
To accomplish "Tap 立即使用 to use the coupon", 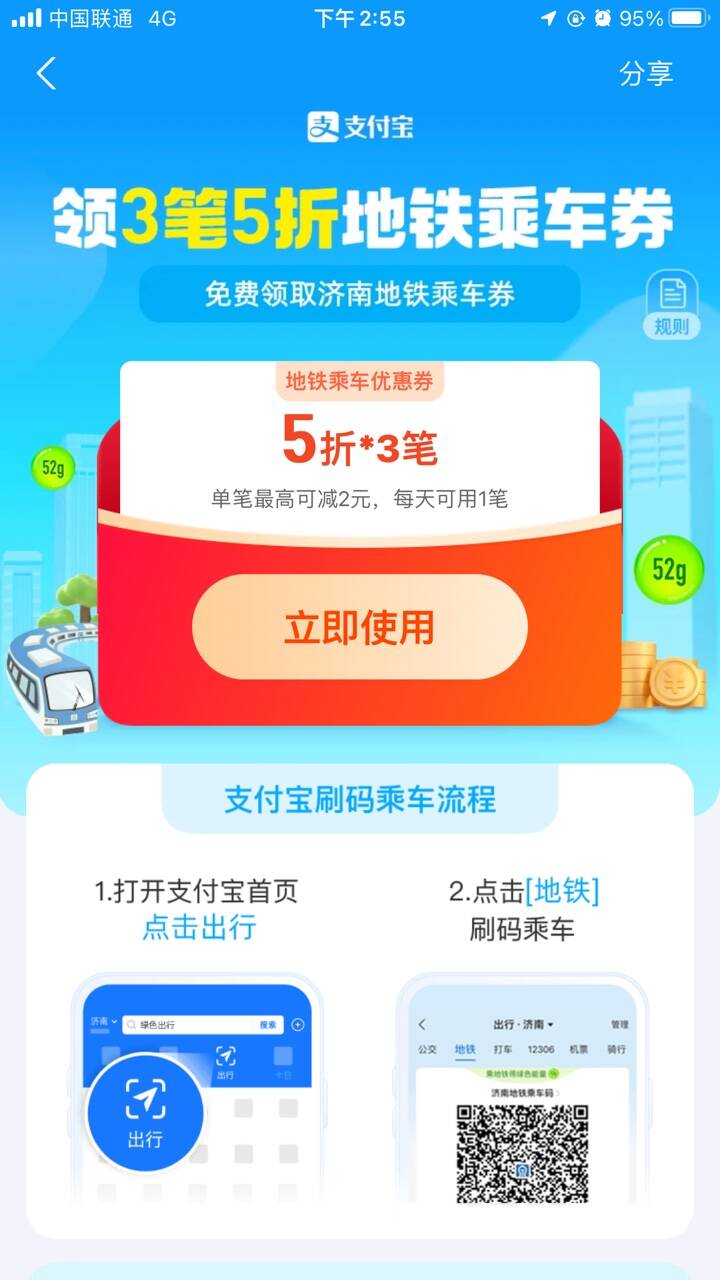I will tap(359, 628).
